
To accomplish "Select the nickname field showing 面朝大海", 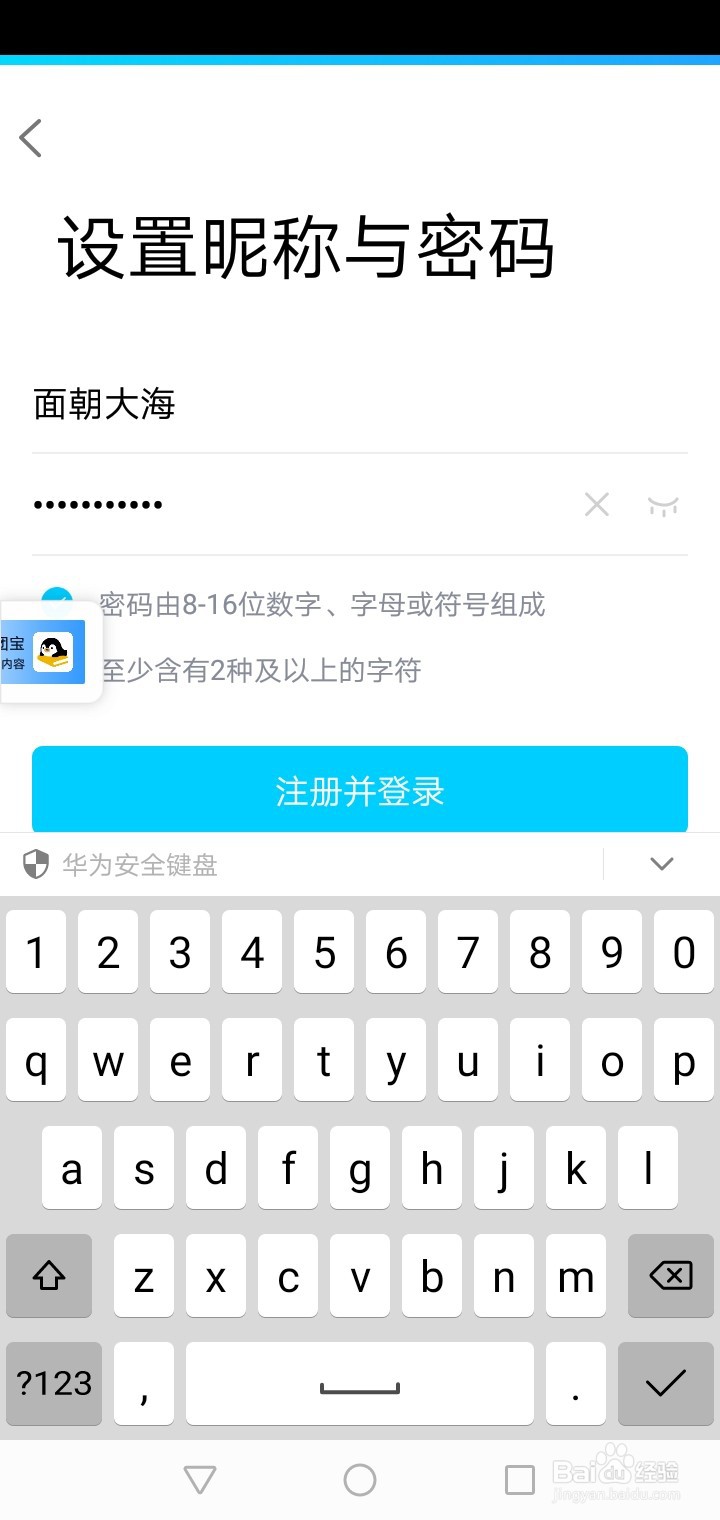I will pyautogui.click(x=105, y=404).
